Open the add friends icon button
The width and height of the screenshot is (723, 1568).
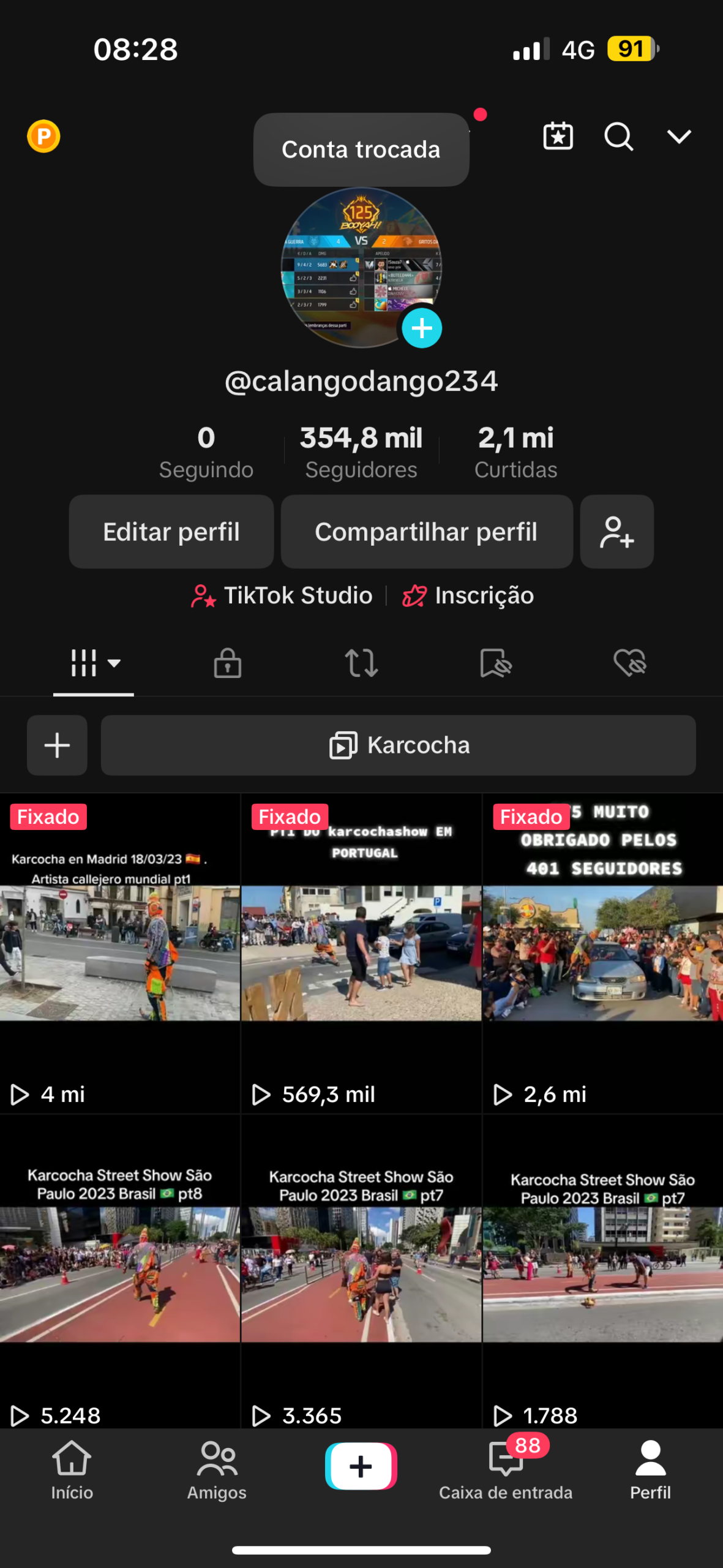point(616,532)
